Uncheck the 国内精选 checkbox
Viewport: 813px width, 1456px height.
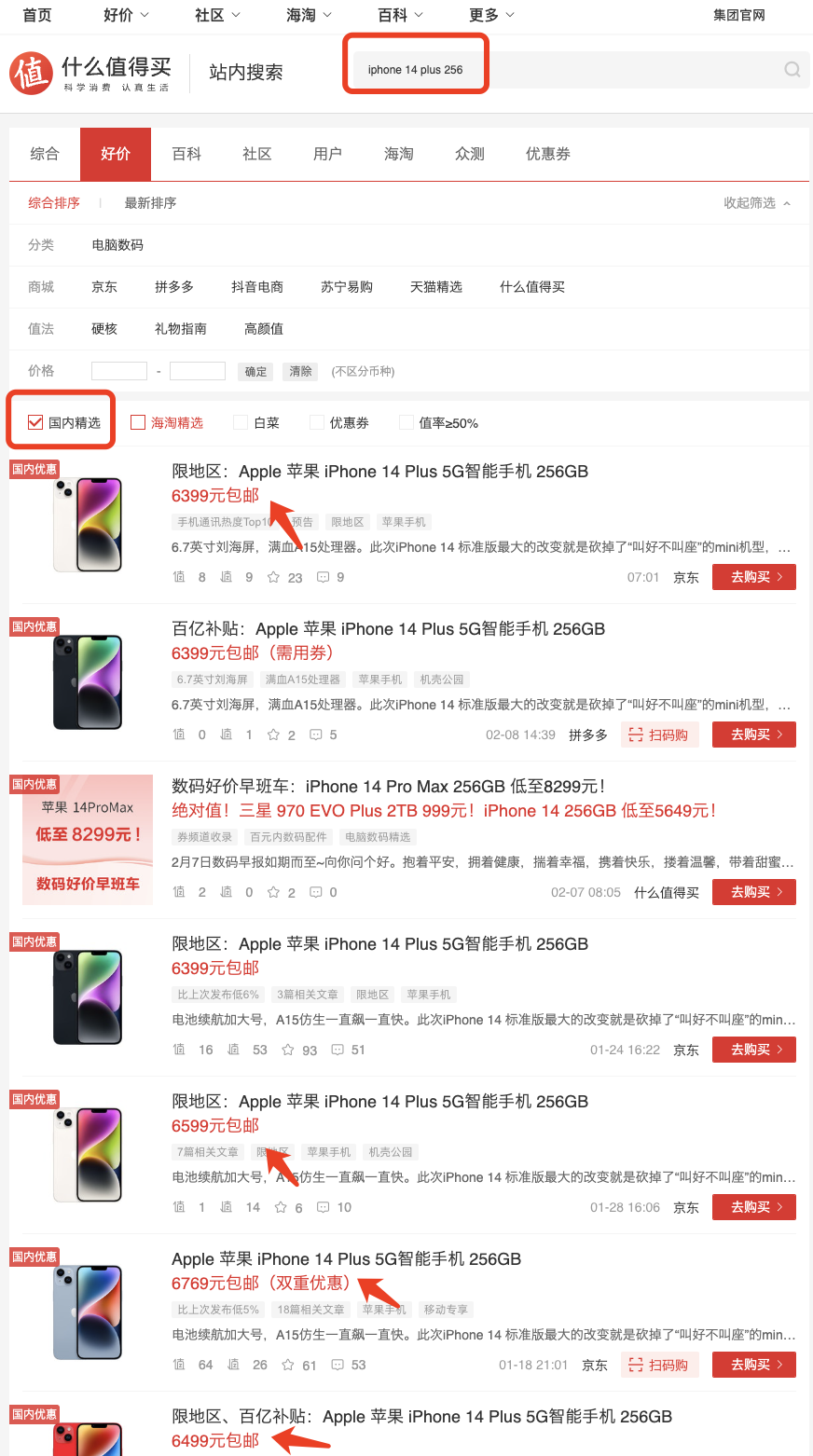click(35, 422)
